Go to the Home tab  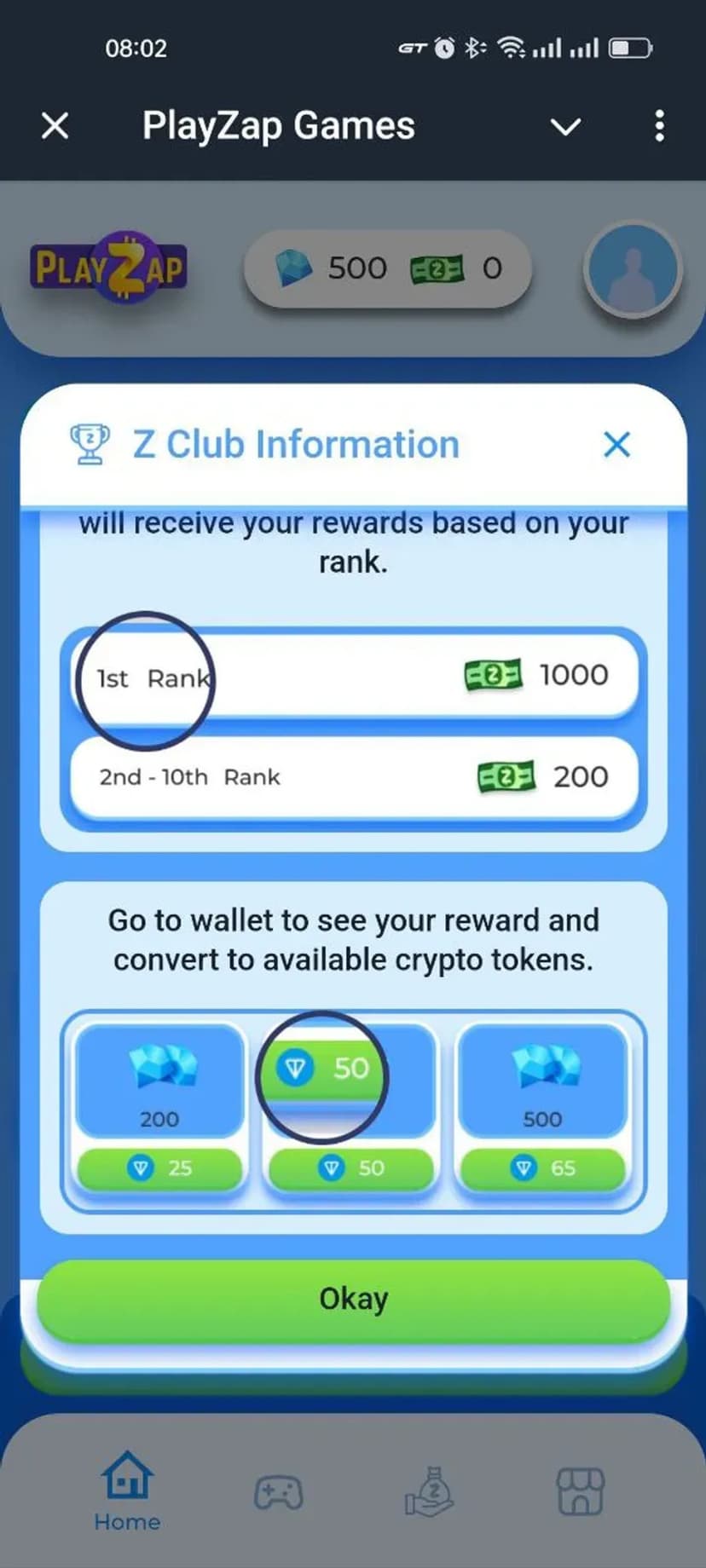coord(127,1491)
